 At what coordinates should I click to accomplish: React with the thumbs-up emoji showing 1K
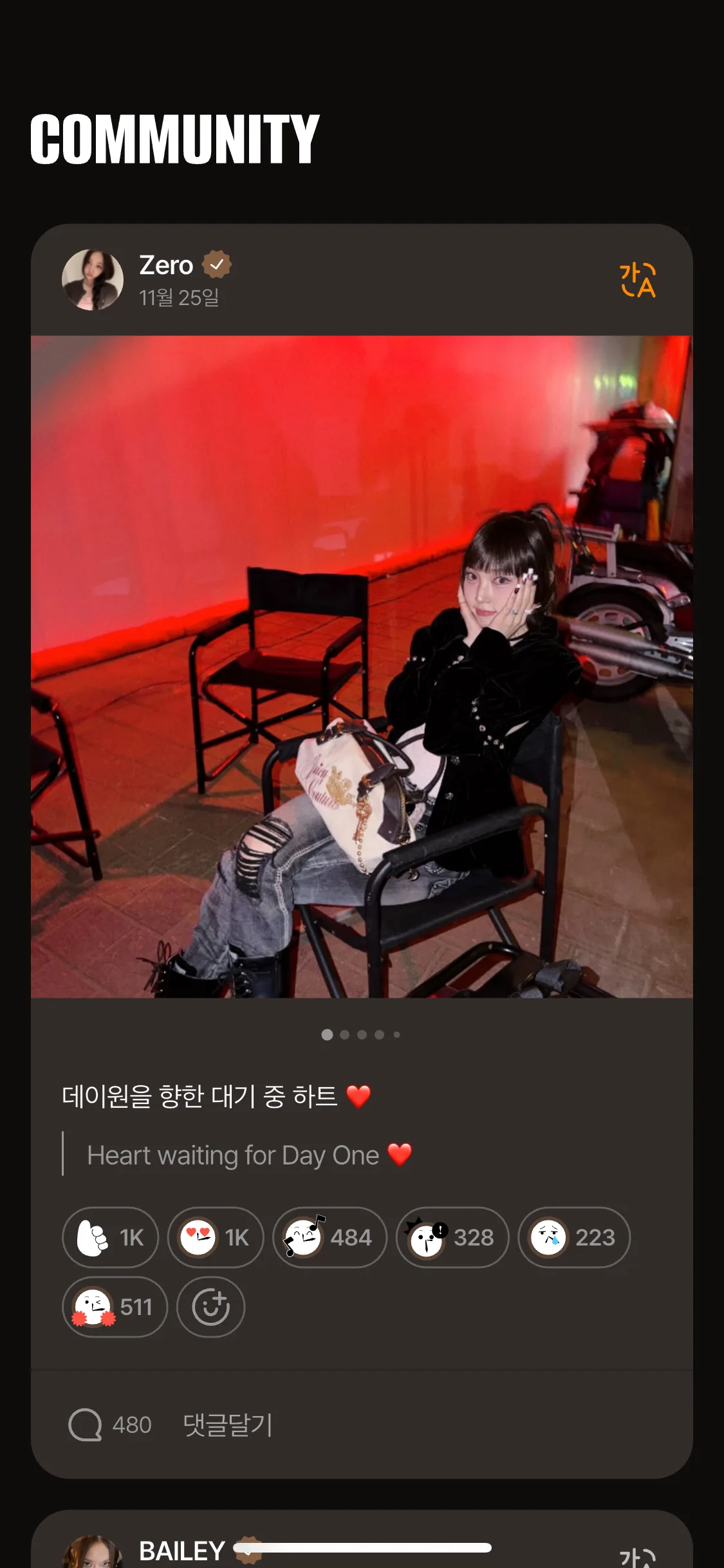coord(110,1237)
